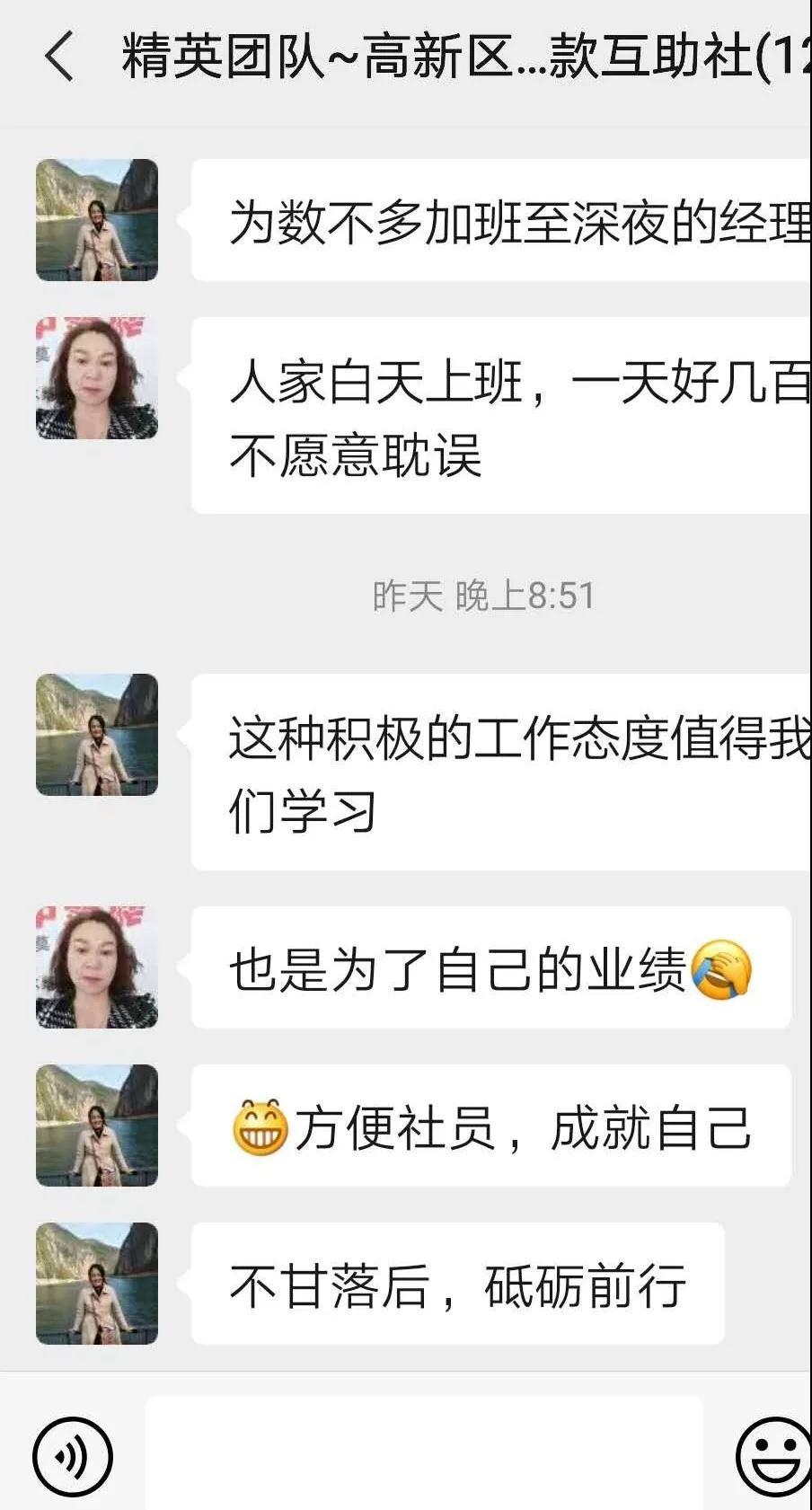Open avatar next to "不甘落后，砥砺前行"
Image resolution: width=812 pixels, height=1510 pixels.
pos(97,1284)
